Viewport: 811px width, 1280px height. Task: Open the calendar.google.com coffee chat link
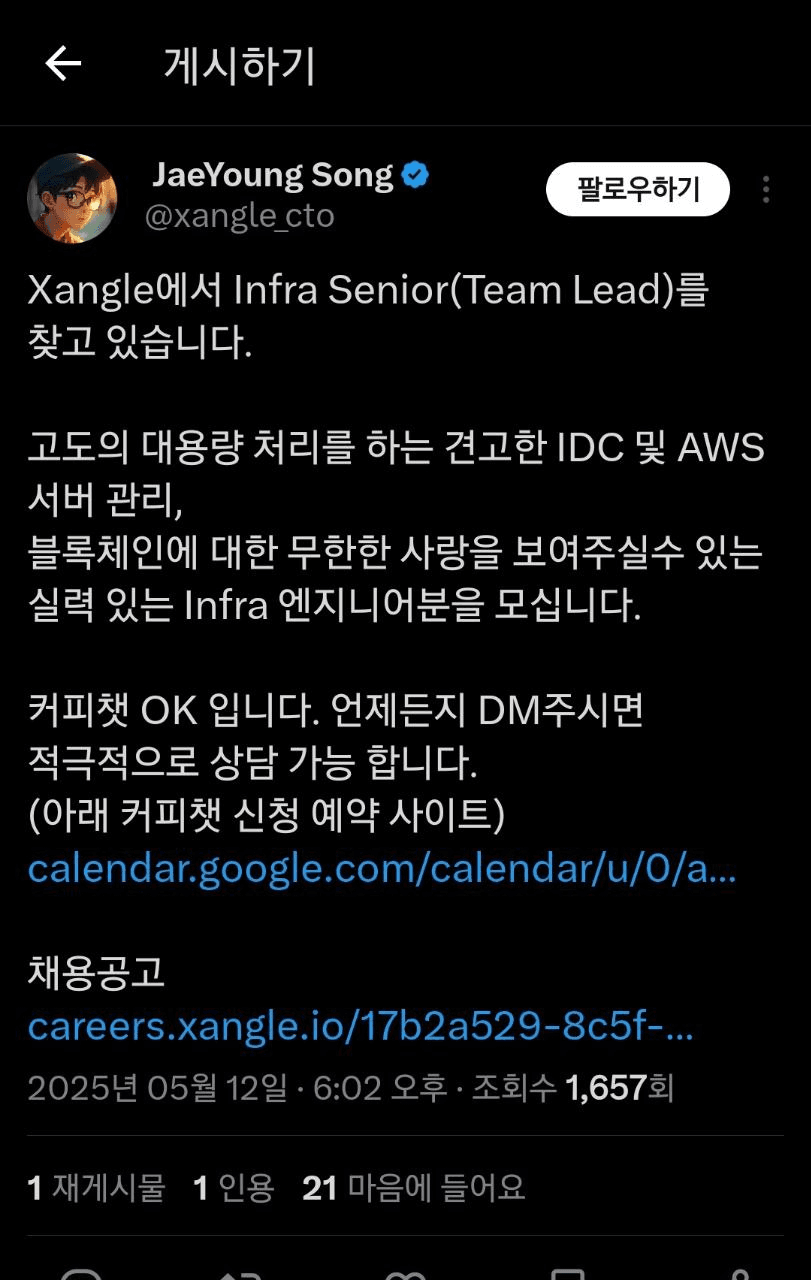pos(382,869)
